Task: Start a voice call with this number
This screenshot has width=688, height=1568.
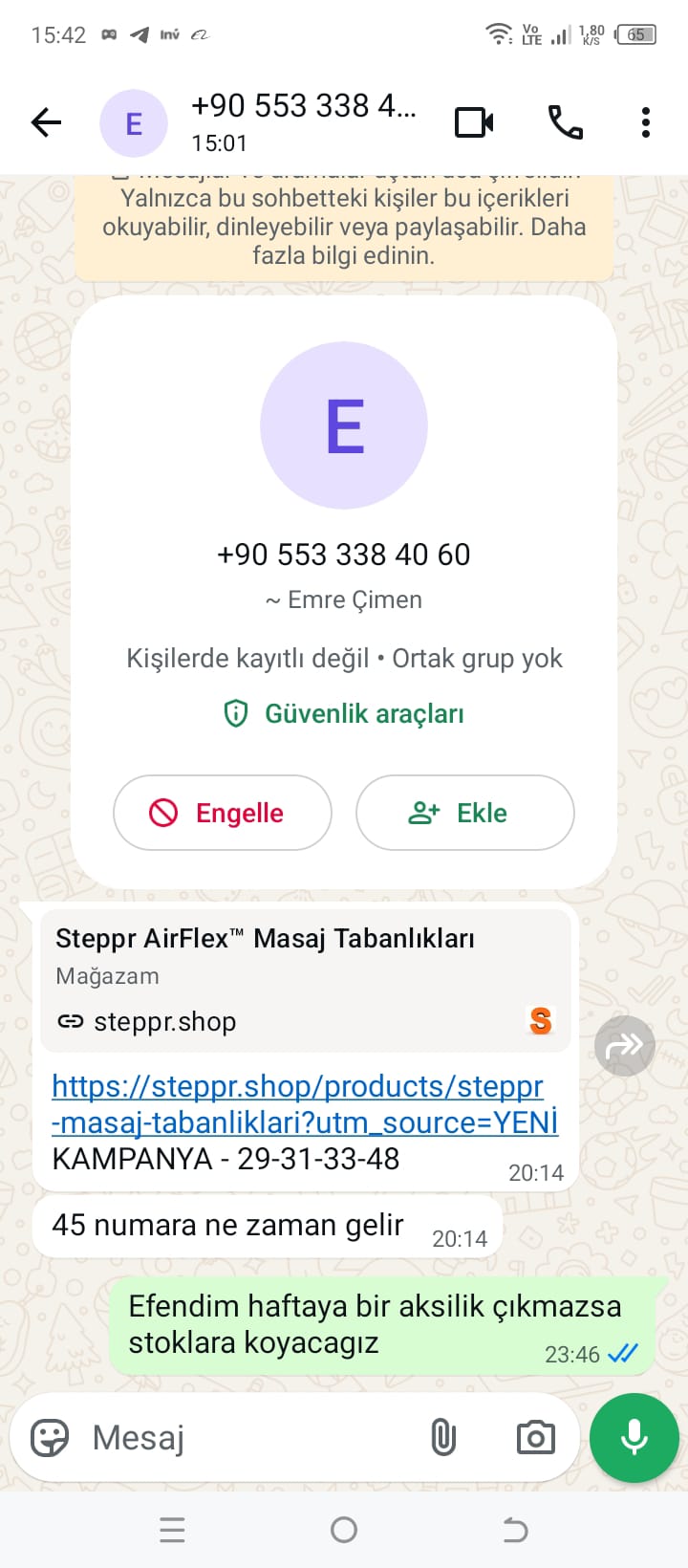Action: [565, 122]
